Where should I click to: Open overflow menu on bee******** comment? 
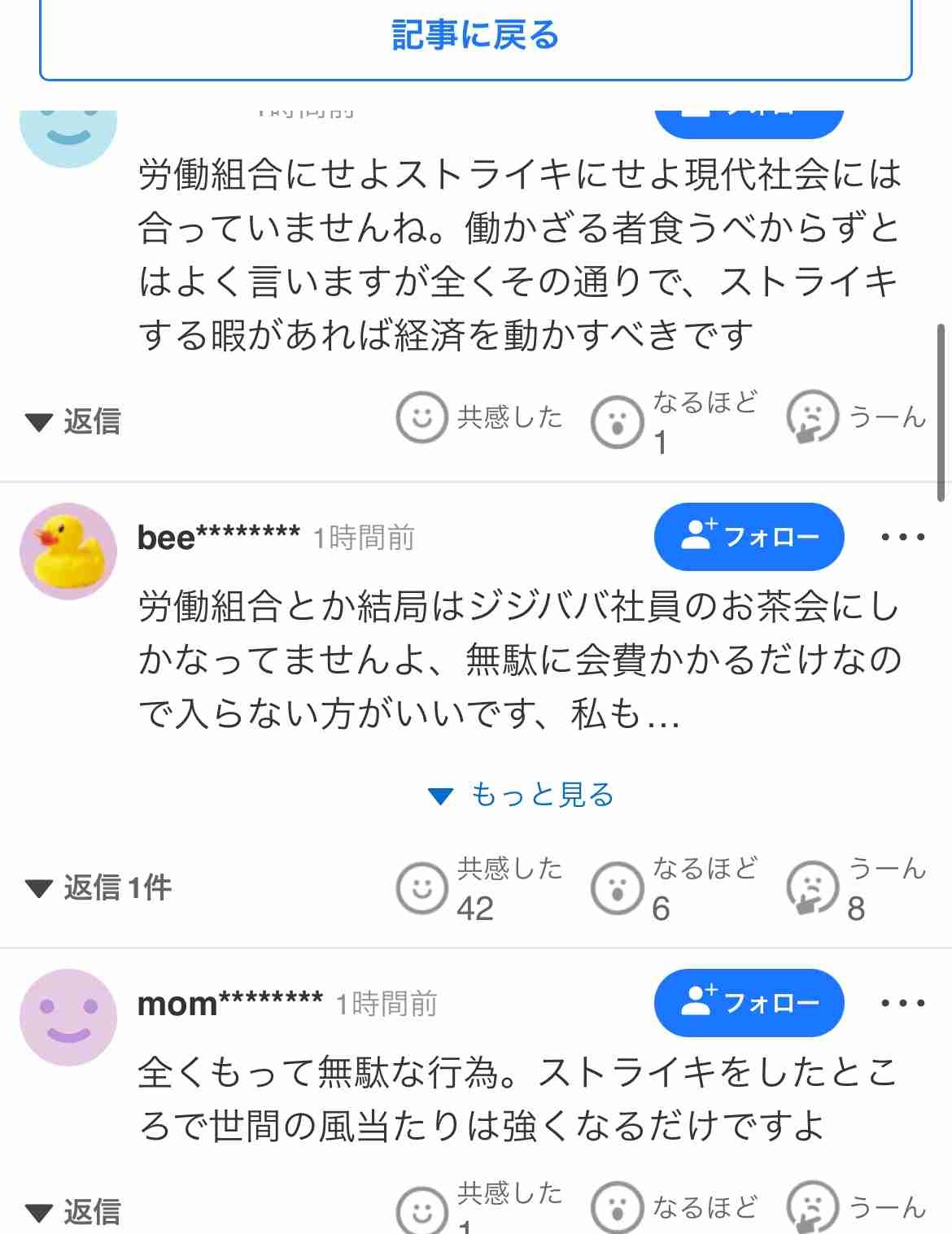(x=903, y=537)
